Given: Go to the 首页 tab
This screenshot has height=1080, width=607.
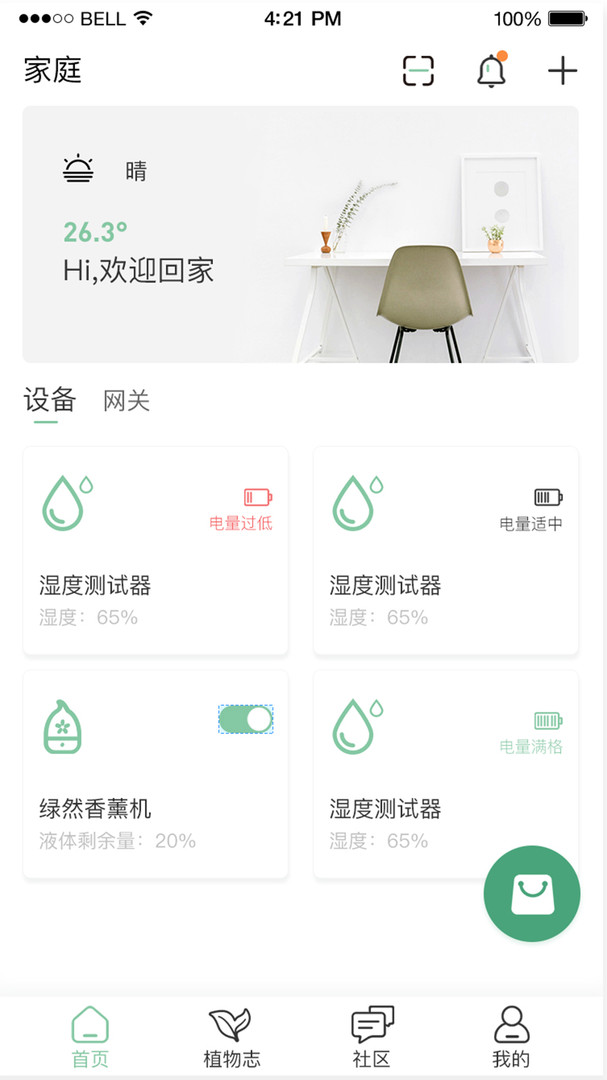Looking at the screenshot, I should tap(90, 1037).
